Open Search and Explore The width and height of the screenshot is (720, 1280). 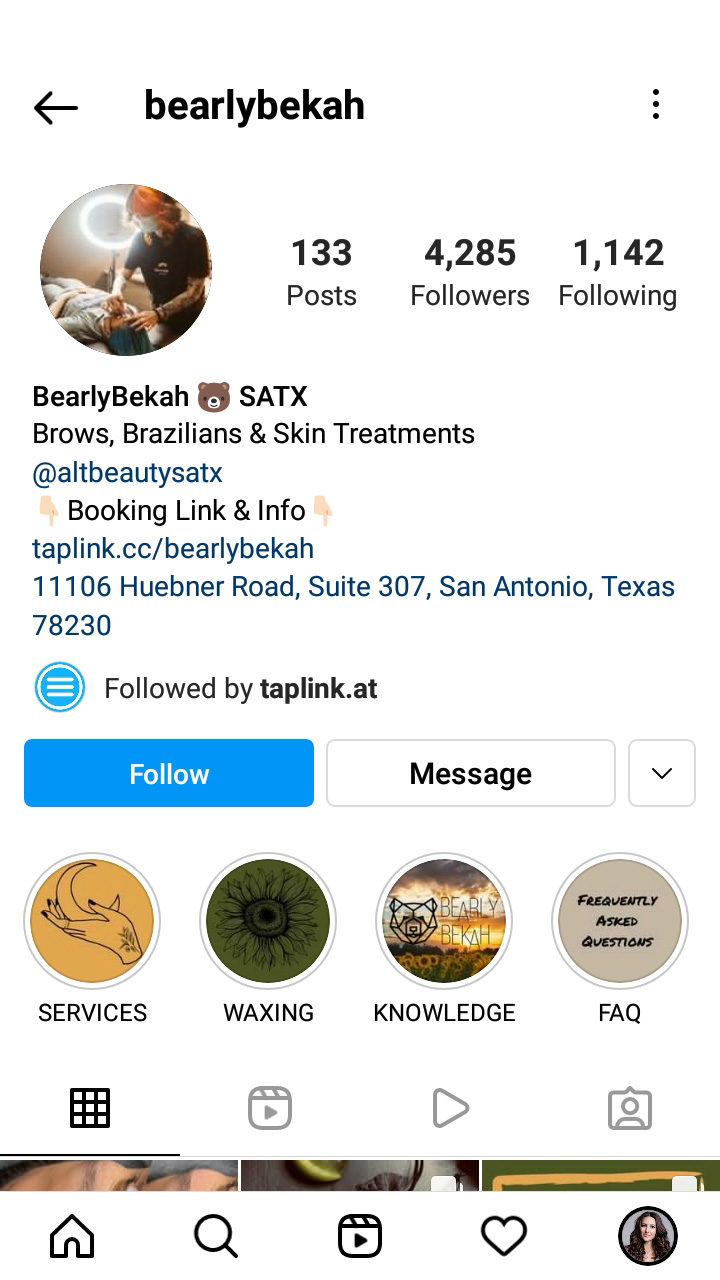tap(216, 1237)
